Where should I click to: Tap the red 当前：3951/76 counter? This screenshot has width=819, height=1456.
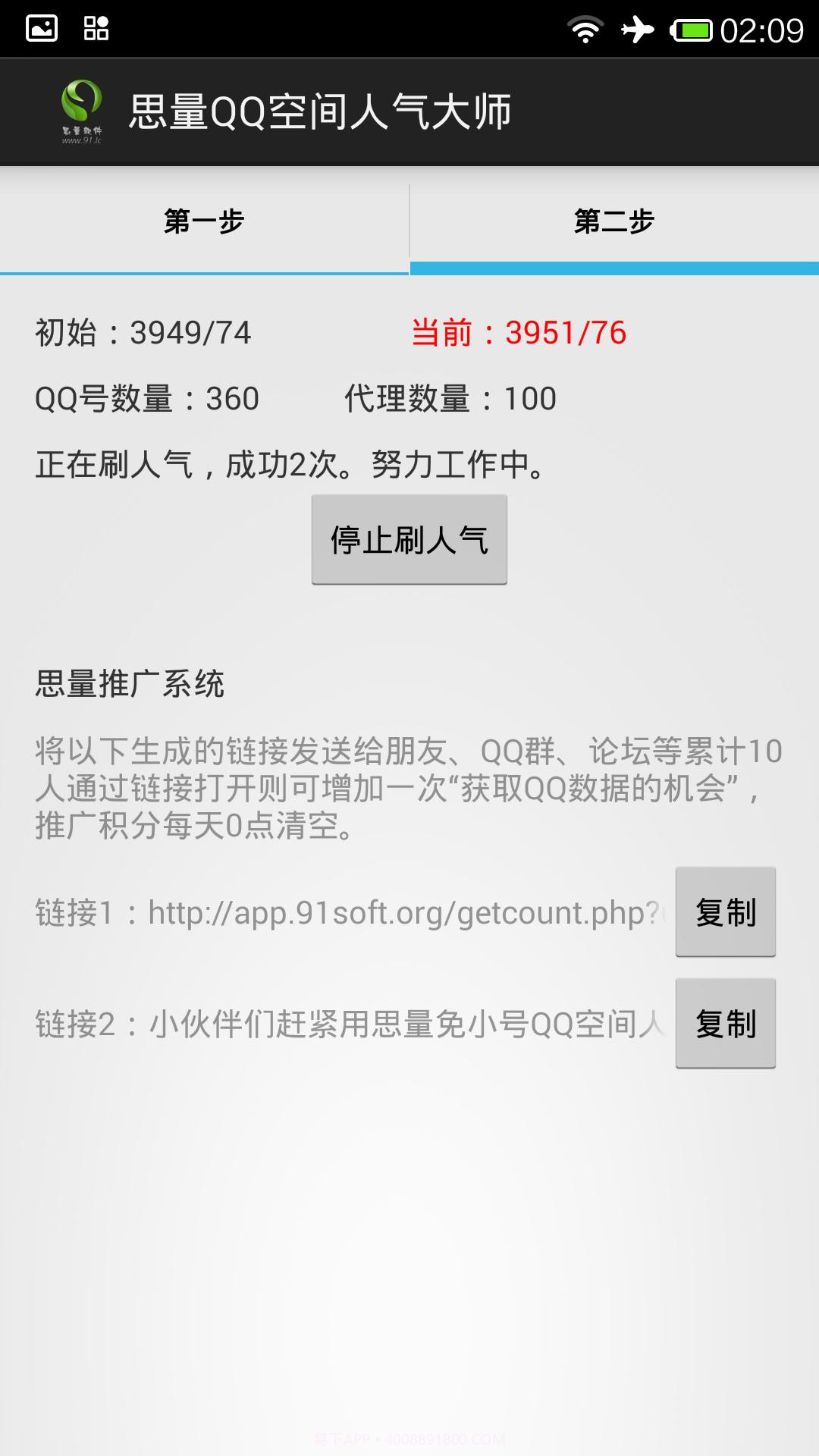[x=518, y=331]
